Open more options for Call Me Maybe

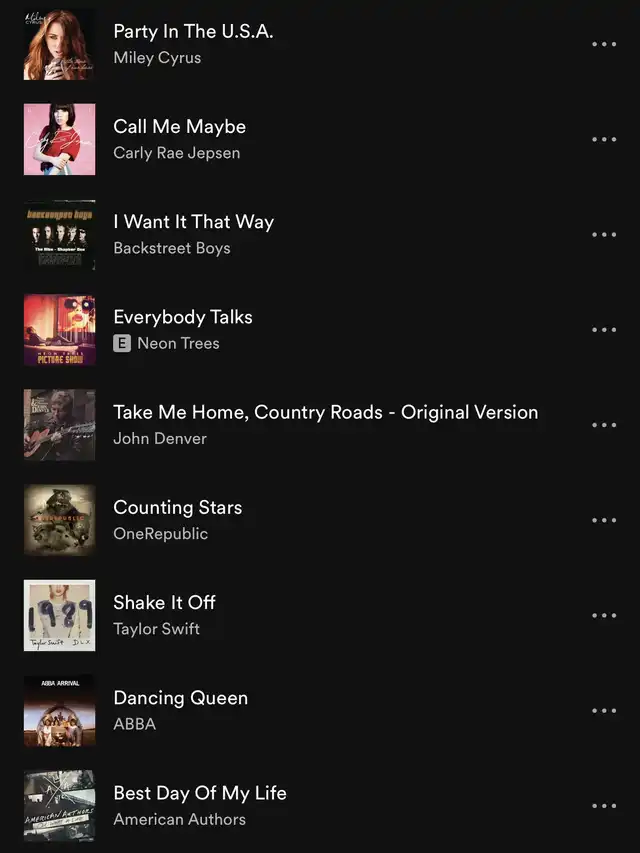pyautogui.click(x=604, y=139)
